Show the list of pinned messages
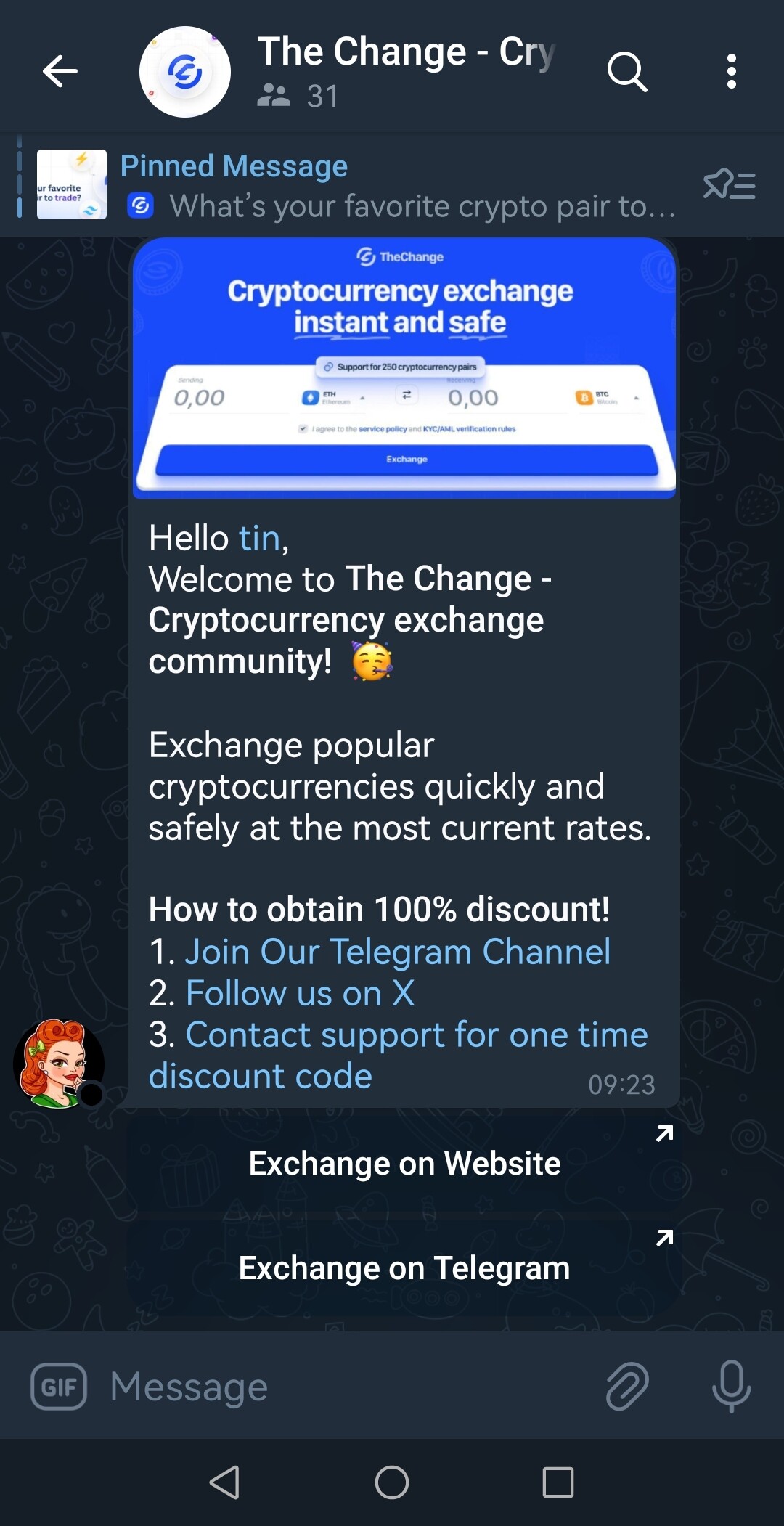 (729, 184)
